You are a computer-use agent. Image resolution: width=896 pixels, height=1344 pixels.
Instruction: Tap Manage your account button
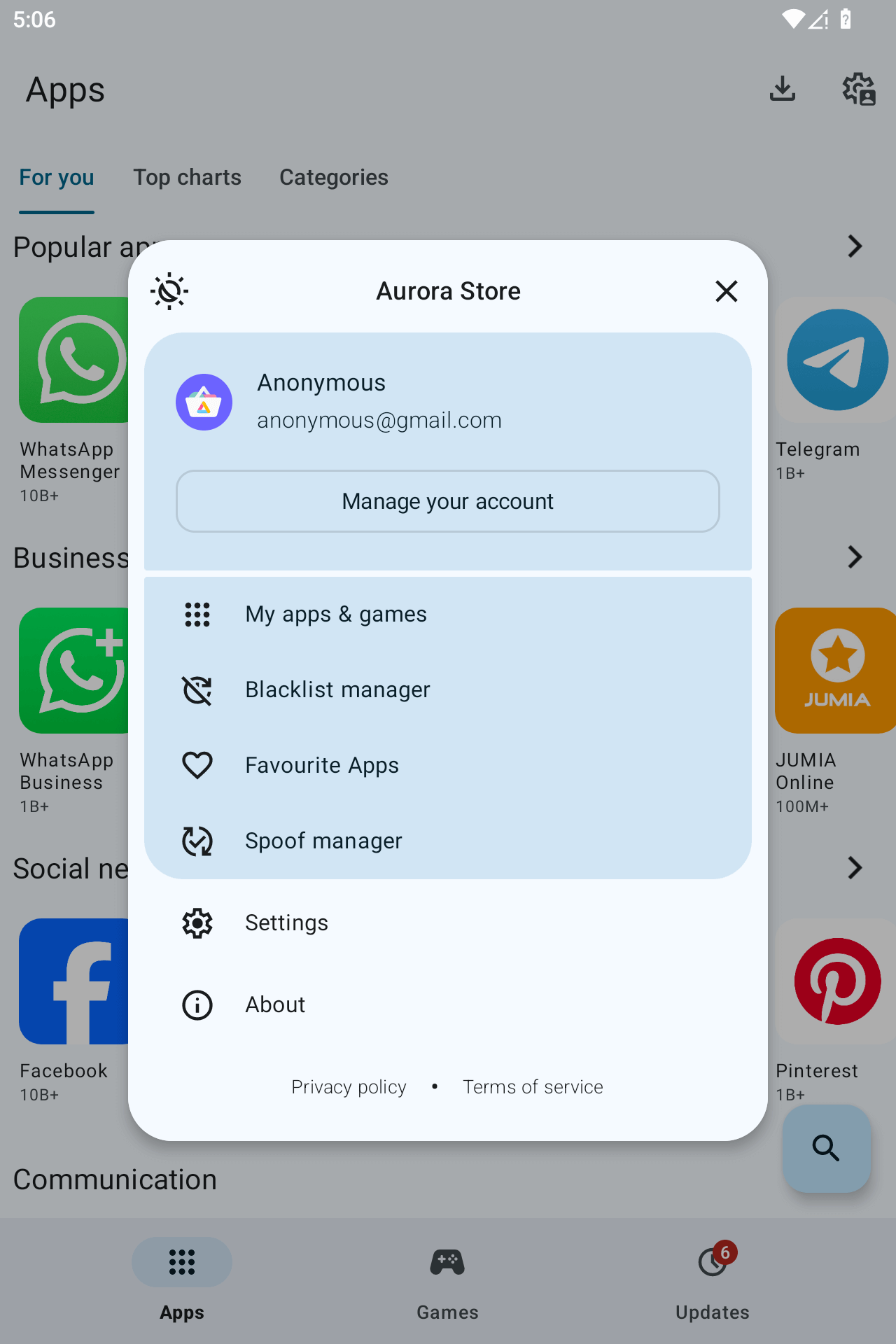pos(448,501)
